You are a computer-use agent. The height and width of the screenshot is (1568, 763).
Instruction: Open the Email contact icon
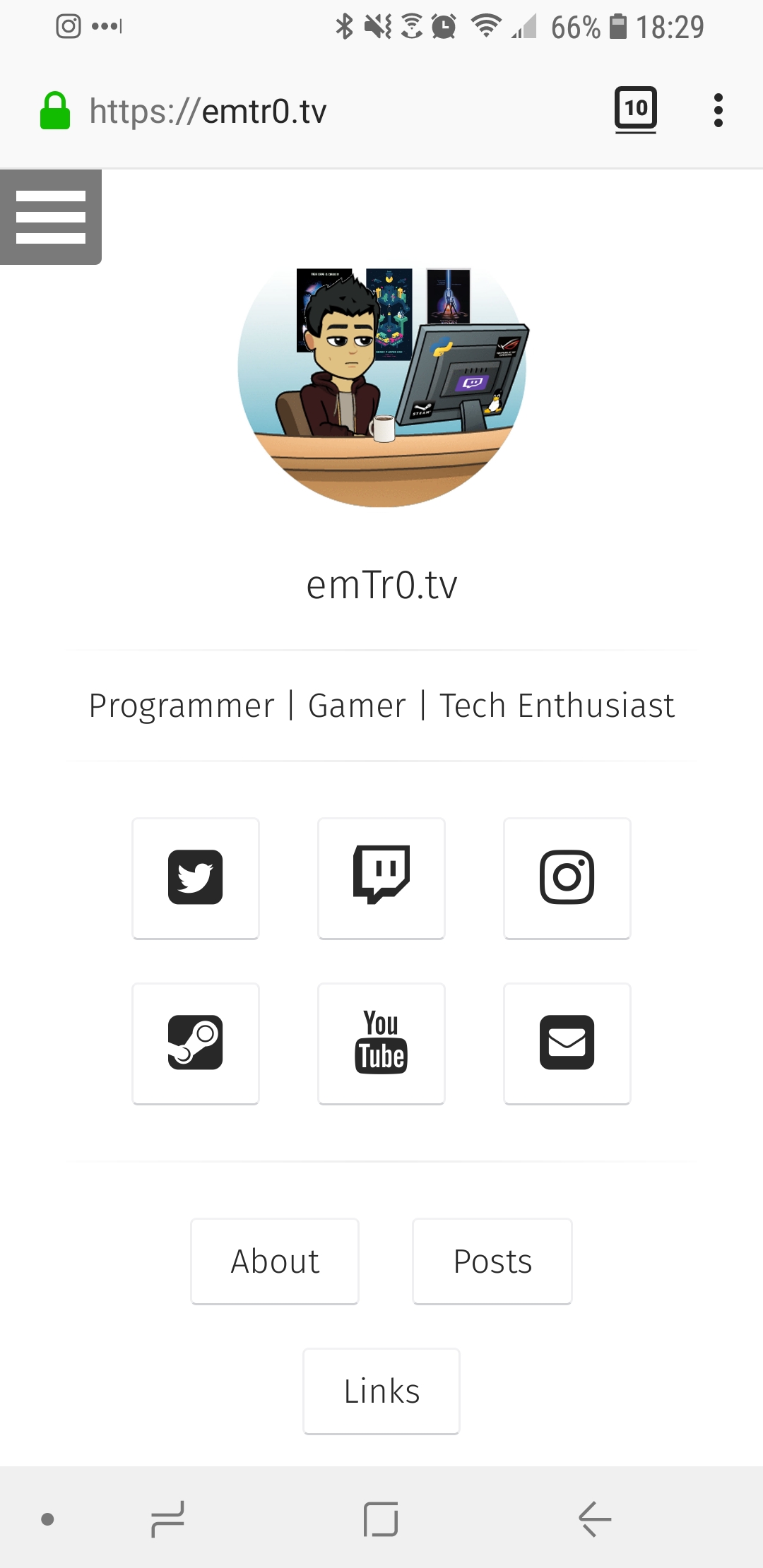tap(567, 1043)
